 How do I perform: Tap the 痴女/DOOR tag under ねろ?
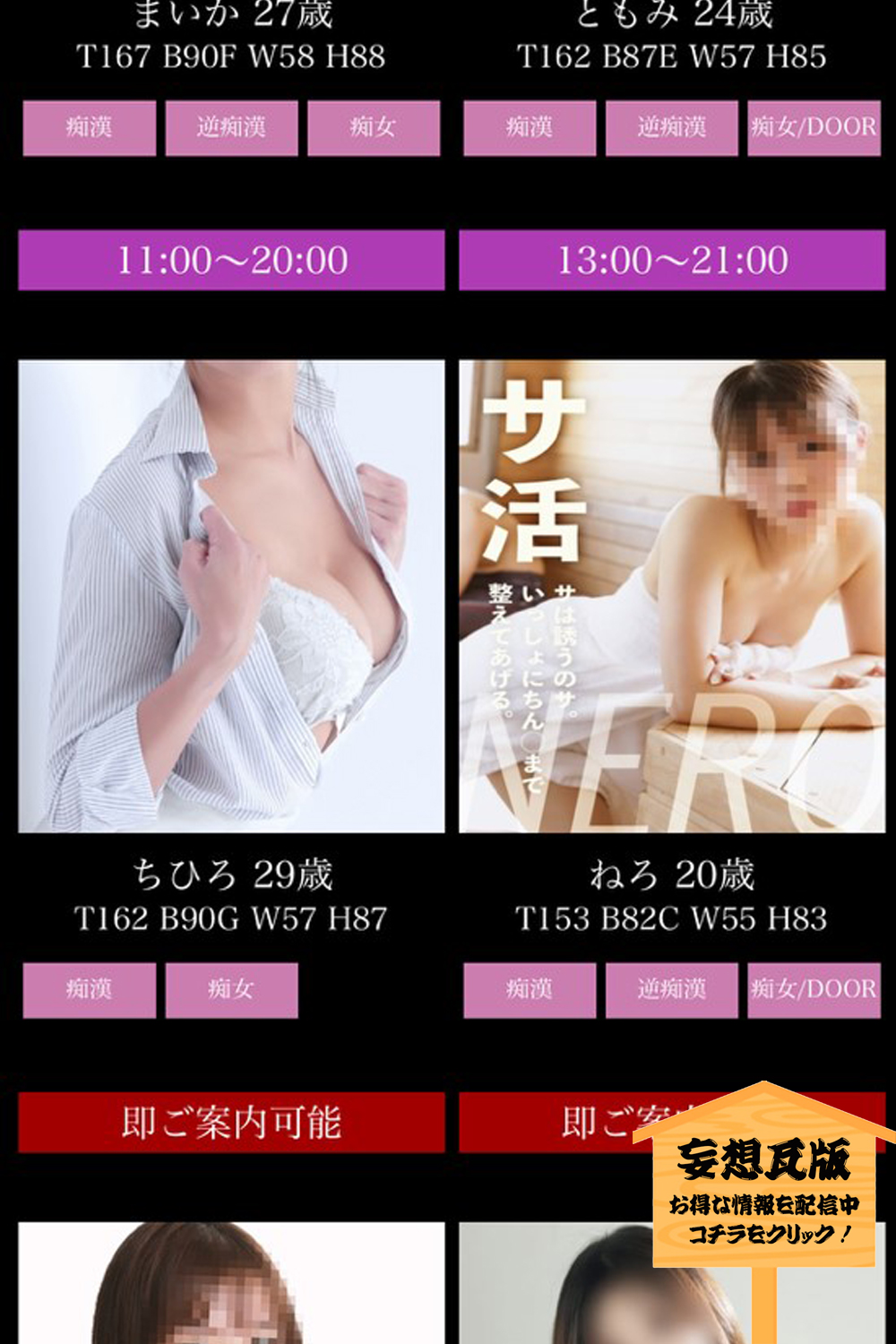814,990
